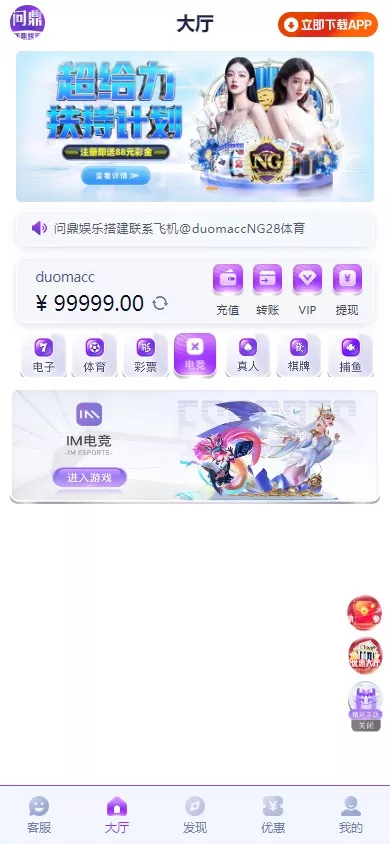The image size is (390, 844).
Task: Select the 彩票 lottery category
Action: [x=145, y=355]
